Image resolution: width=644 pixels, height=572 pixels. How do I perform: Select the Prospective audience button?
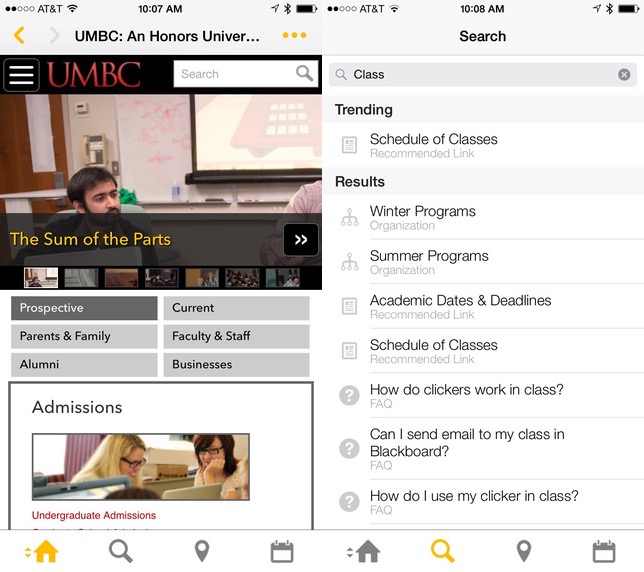84,308
